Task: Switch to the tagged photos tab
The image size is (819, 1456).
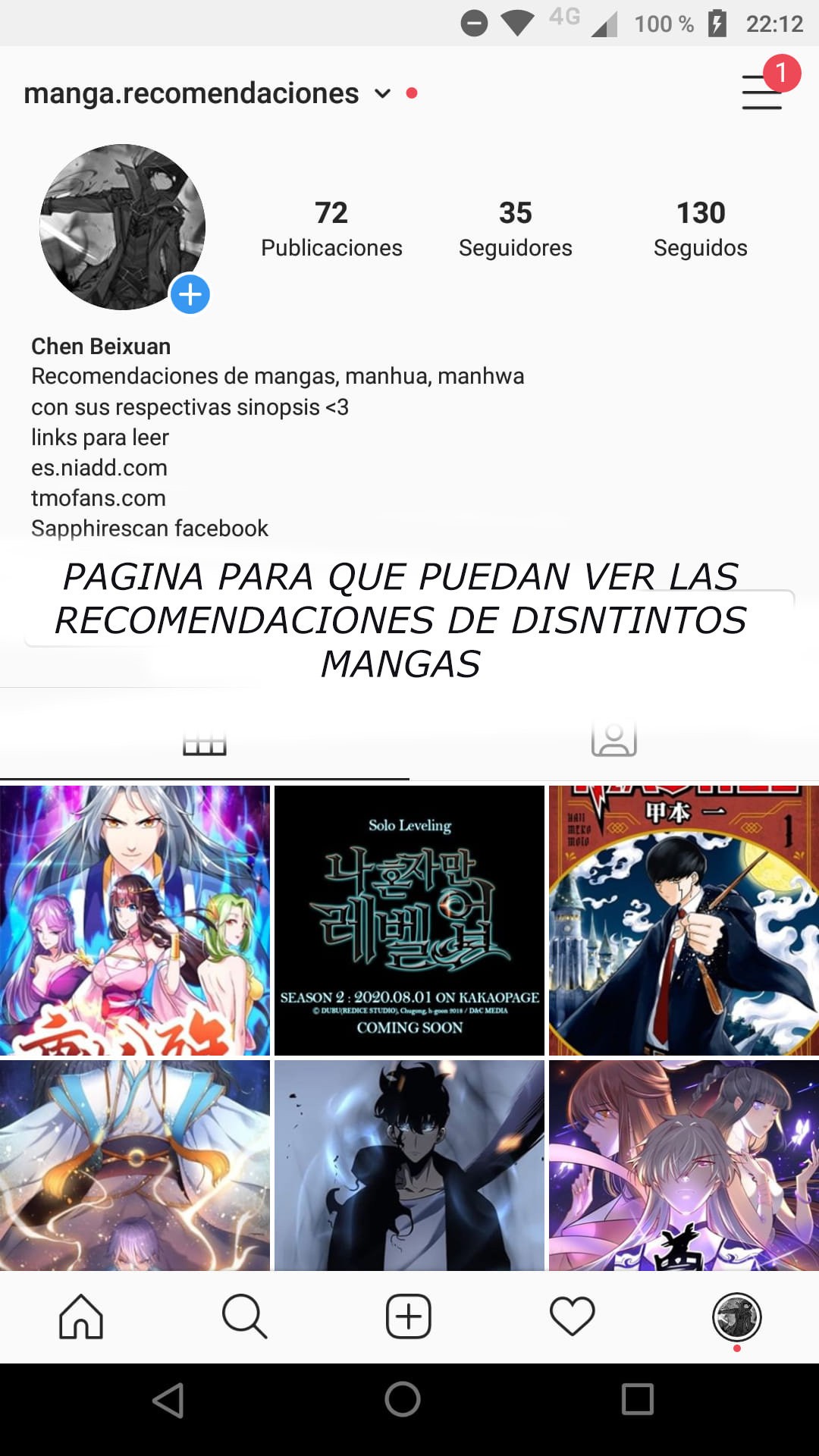Action: [x=614, y=739]
